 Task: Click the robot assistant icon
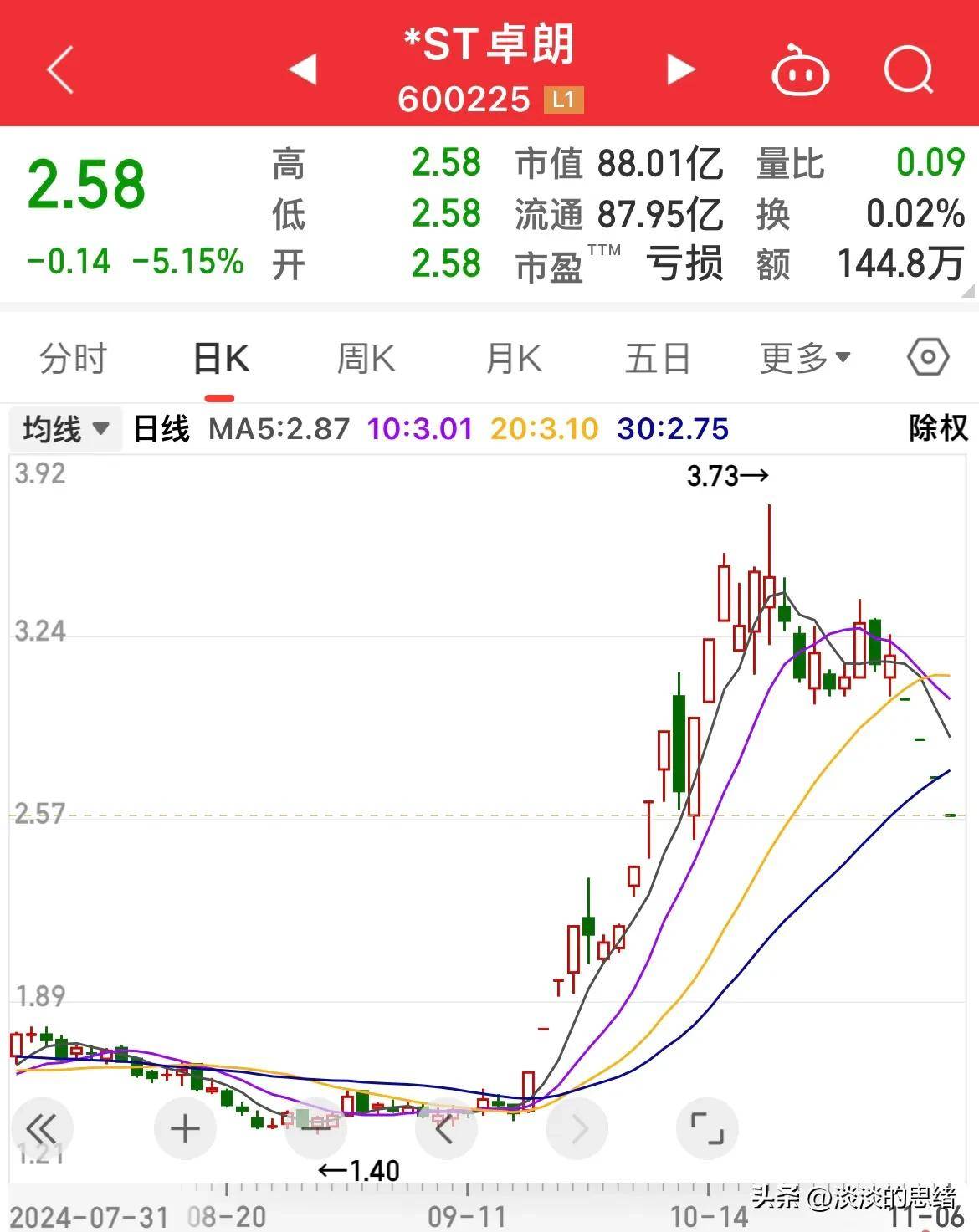tap(801, 71)
